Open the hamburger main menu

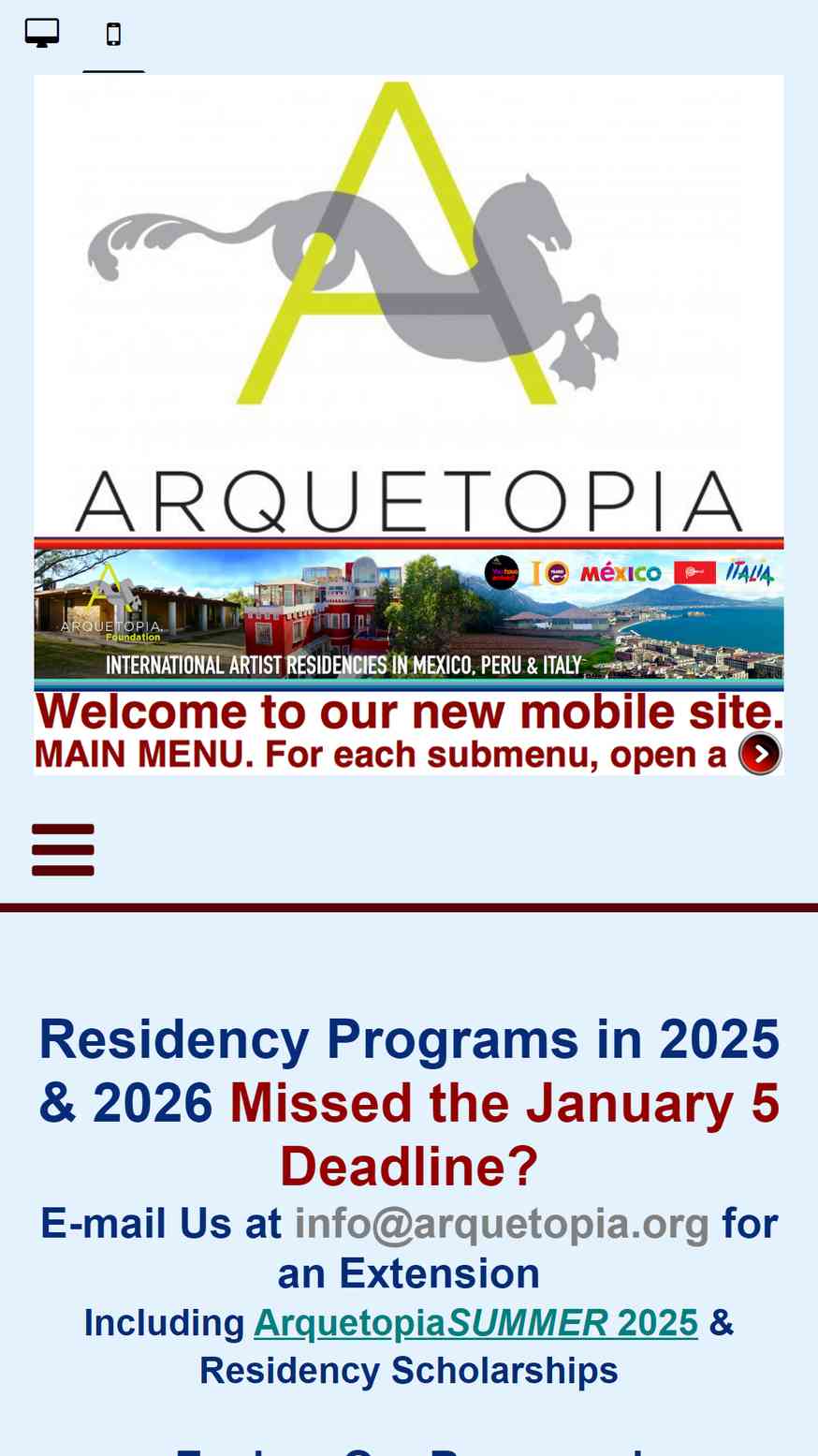(x=63, y=850)
